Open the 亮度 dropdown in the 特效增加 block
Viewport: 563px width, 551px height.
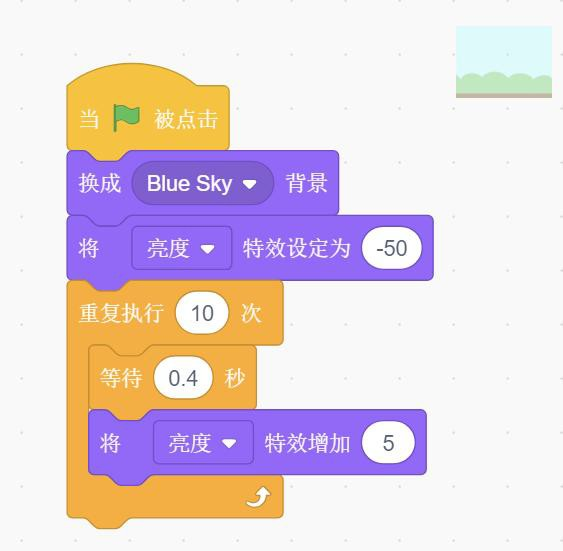[203, 443]
